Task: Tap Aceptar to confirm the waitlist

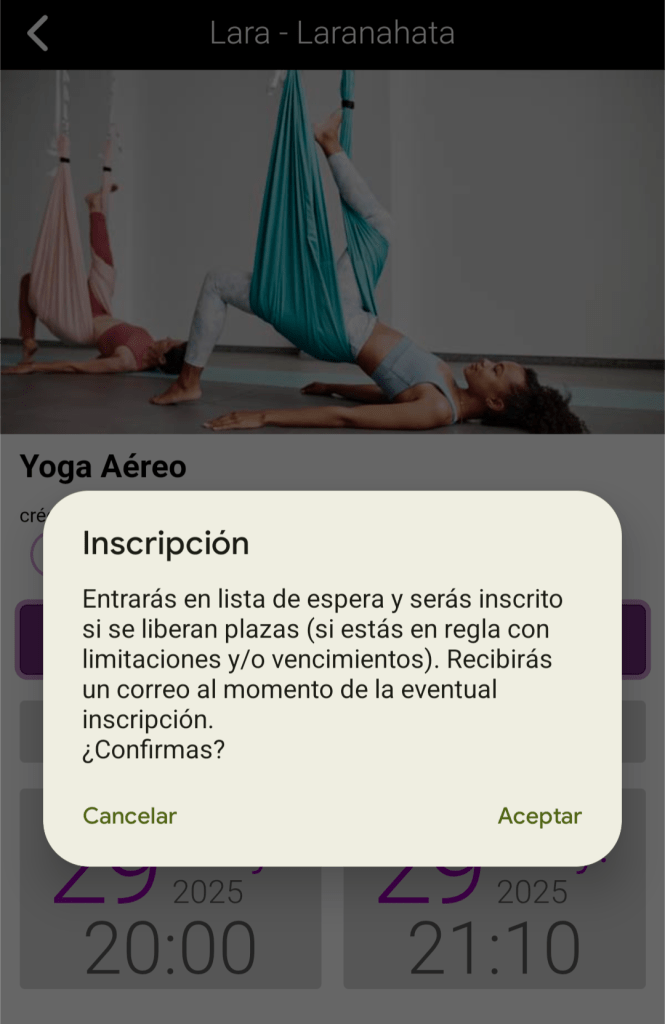Action: (539, 816)
